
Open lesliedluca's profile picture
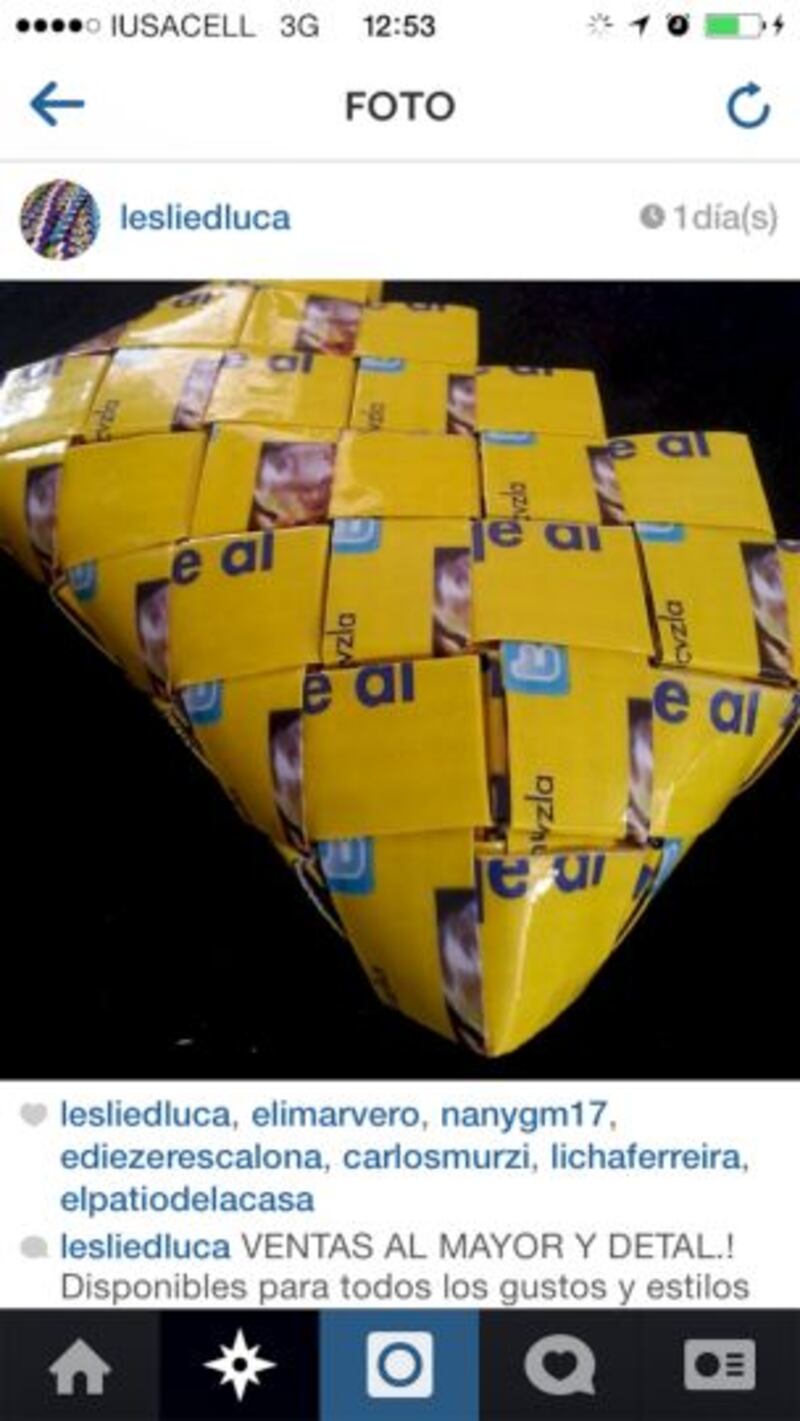(x=60, y=219)
